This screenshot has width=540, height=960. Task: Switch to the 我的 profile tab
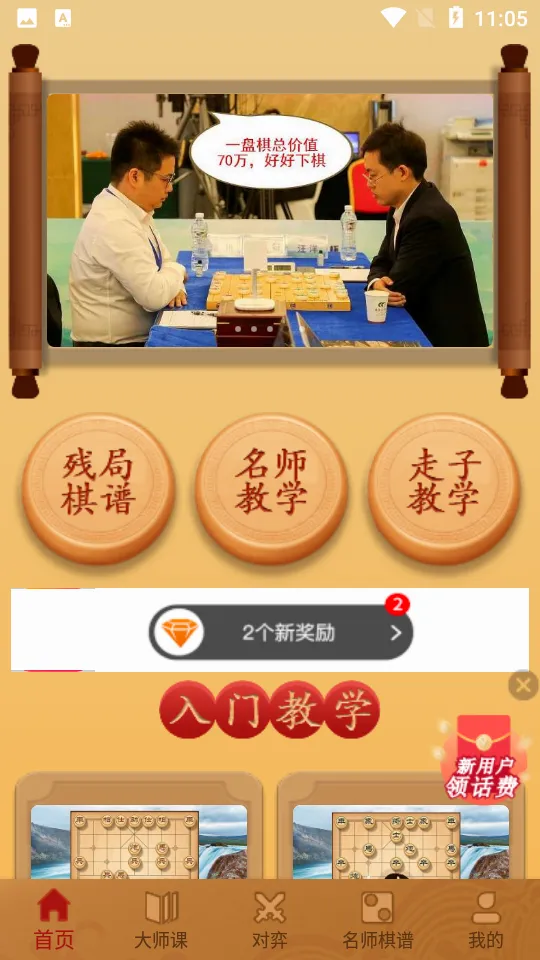pyautogui.click(x=486, y=920)
